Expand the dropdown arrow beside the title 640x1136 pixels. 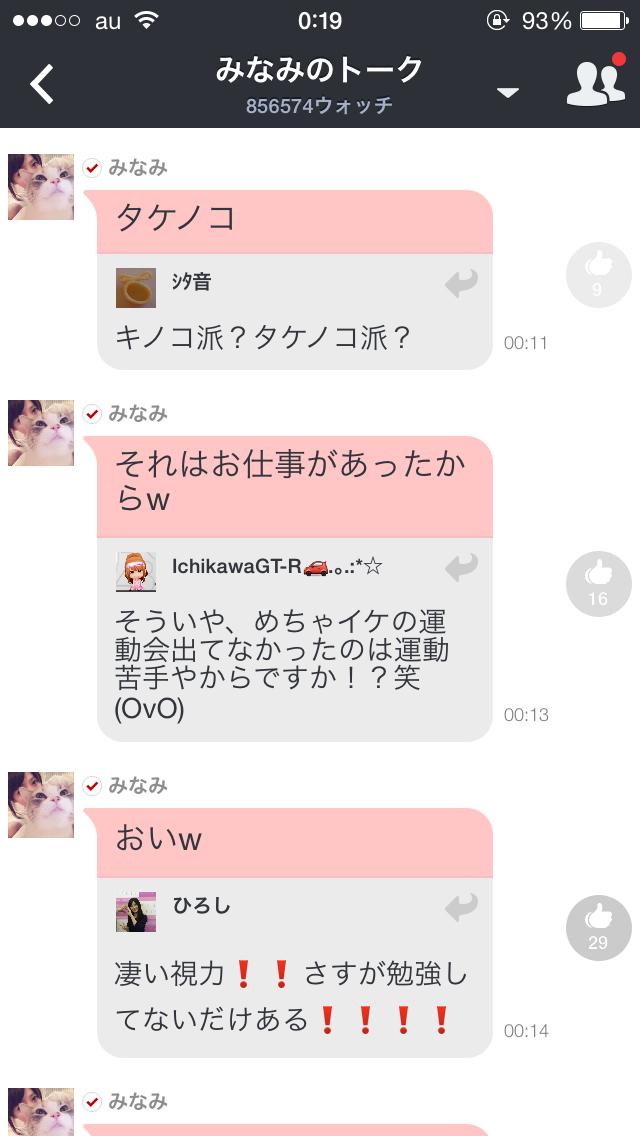[508, 93]
